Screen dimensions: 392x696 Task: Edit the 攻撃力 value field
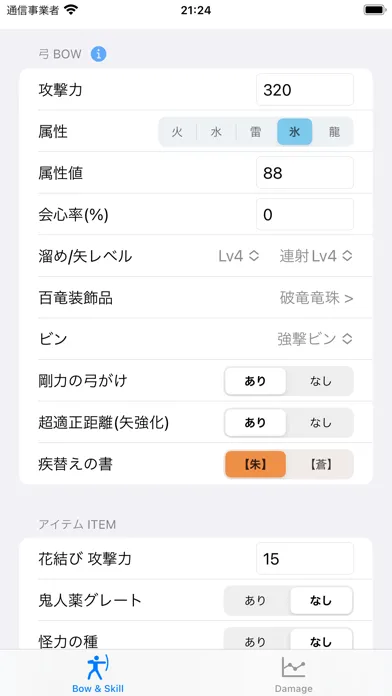tap(305, 90)
